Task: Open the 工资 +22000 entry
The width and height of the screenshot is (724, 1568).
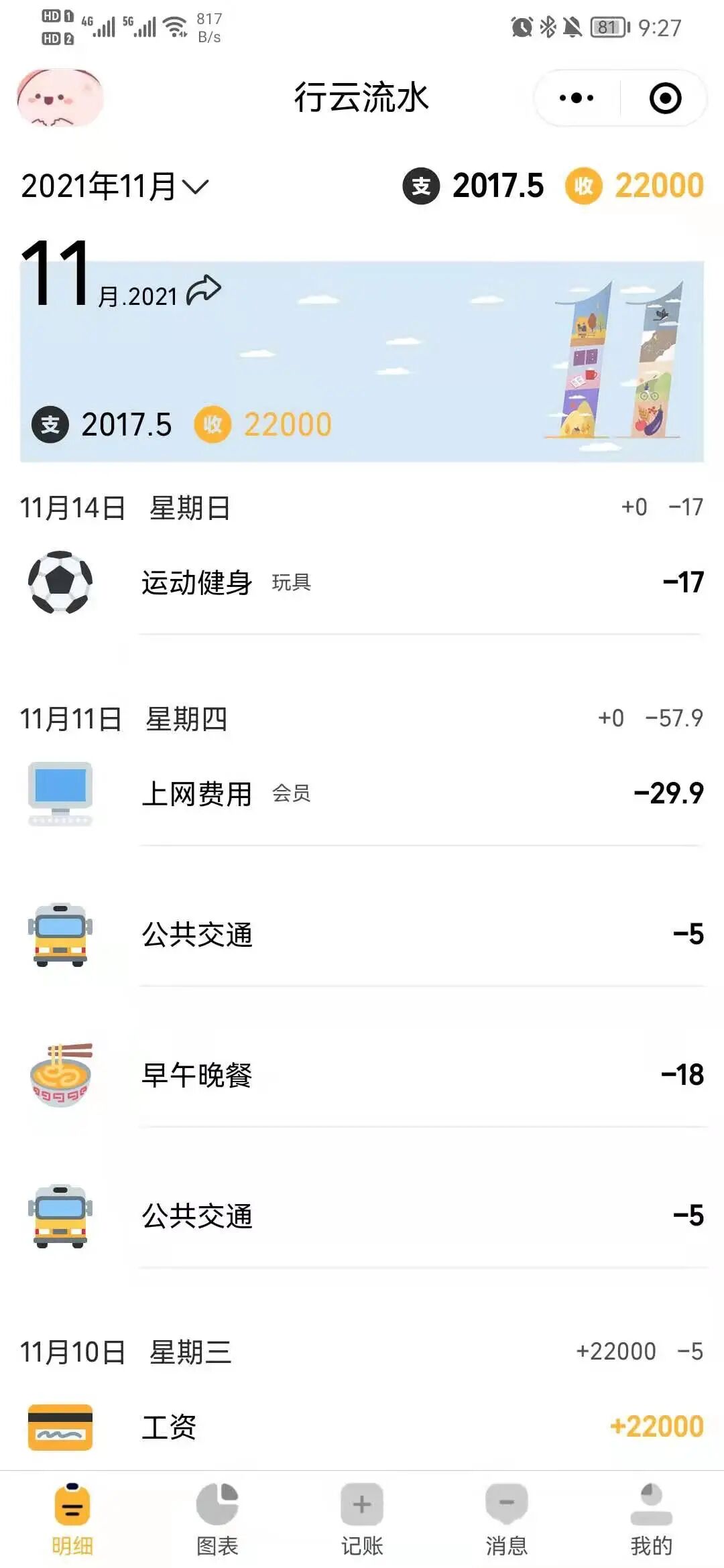Action: click(x=362, y=1426)
